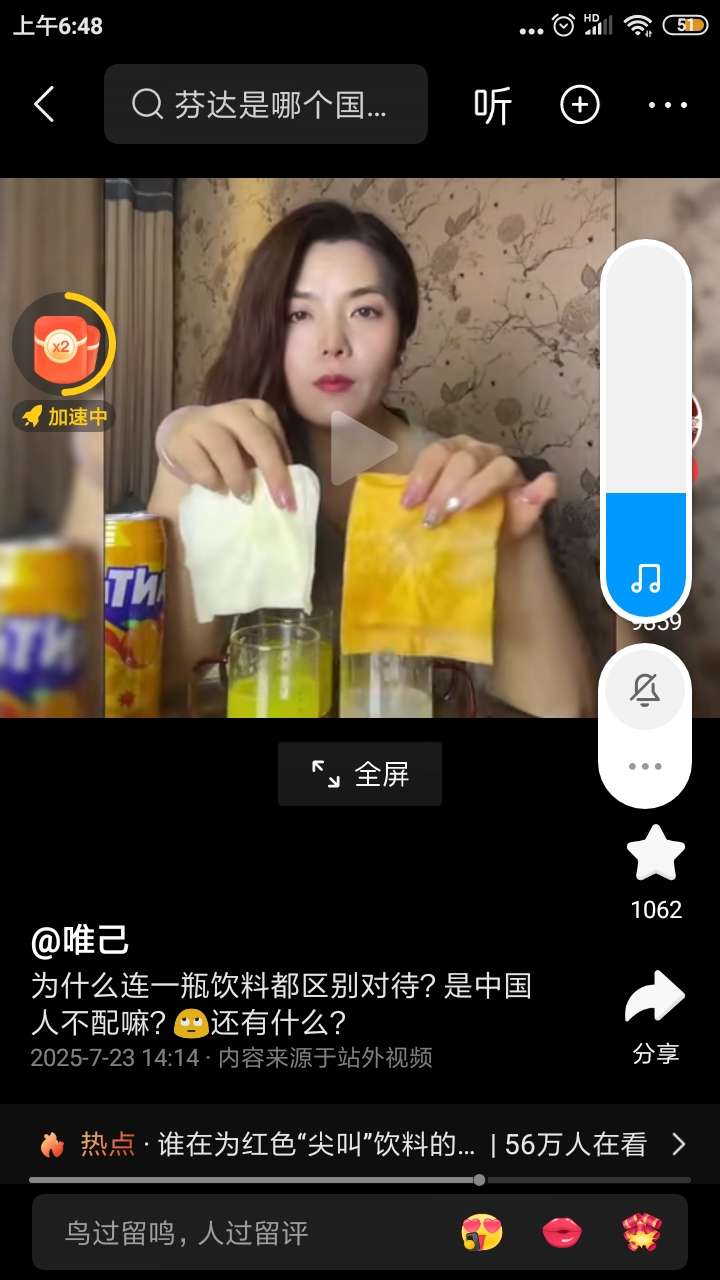
Task: Open the 热点 trending topic banner
Action: pyautogui.click(x=360, y=1143)
